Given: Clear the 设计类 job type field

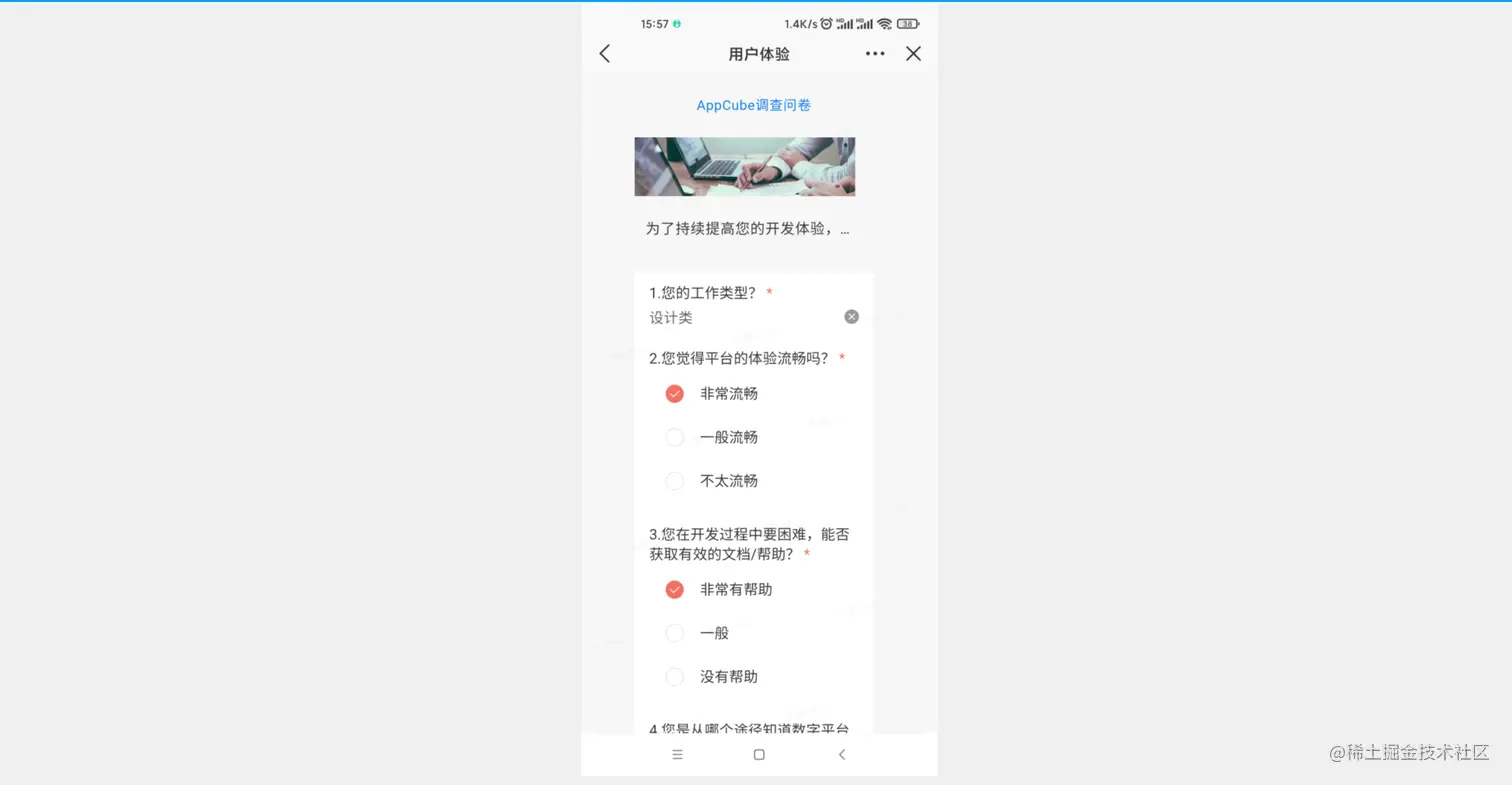Looking at the screenshot, I should [x=851, y=317].
